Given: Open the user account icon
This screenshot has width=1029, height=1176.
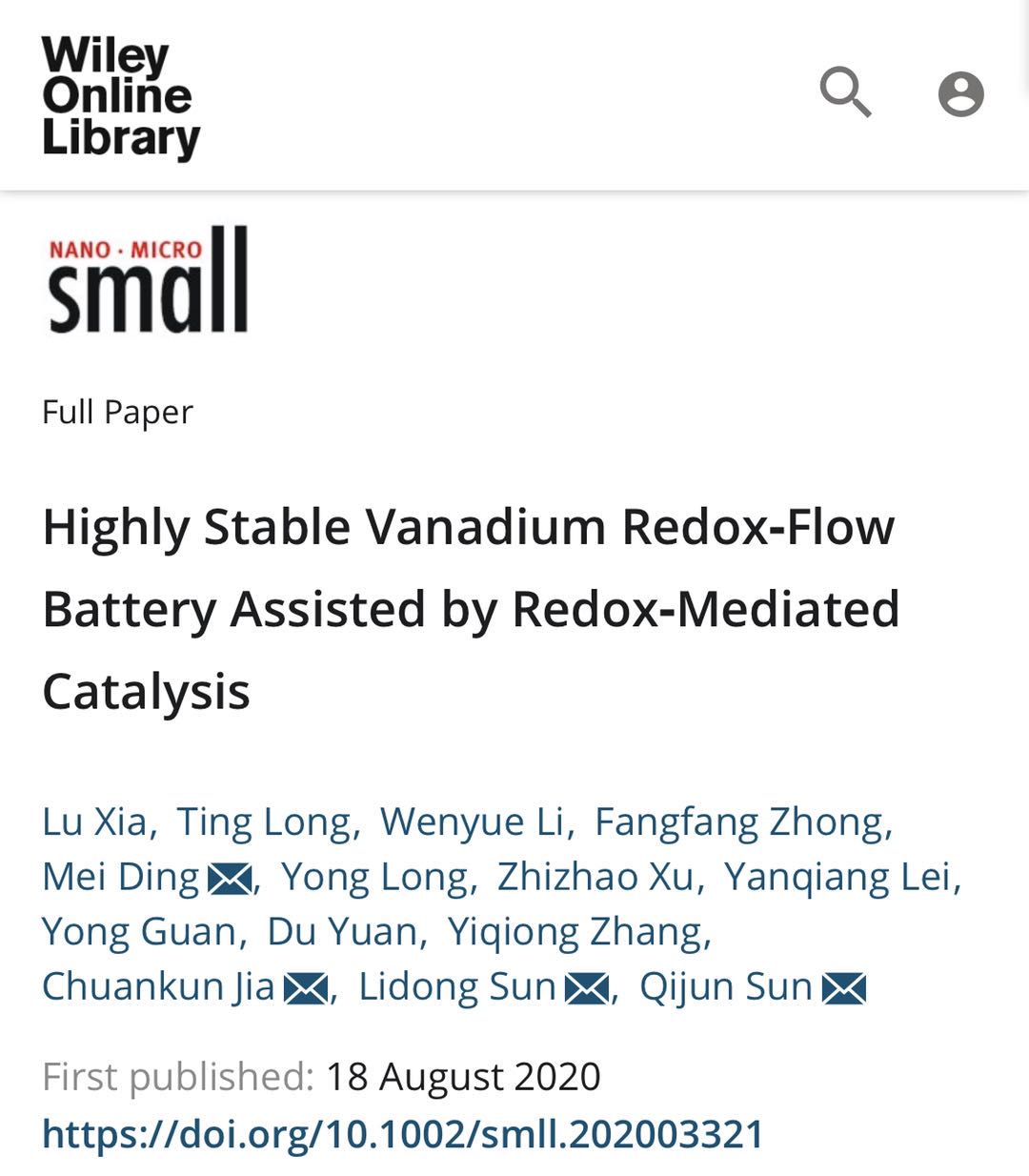Looking at the screenshot, I should pyautogui.click(x=960, y=94).
